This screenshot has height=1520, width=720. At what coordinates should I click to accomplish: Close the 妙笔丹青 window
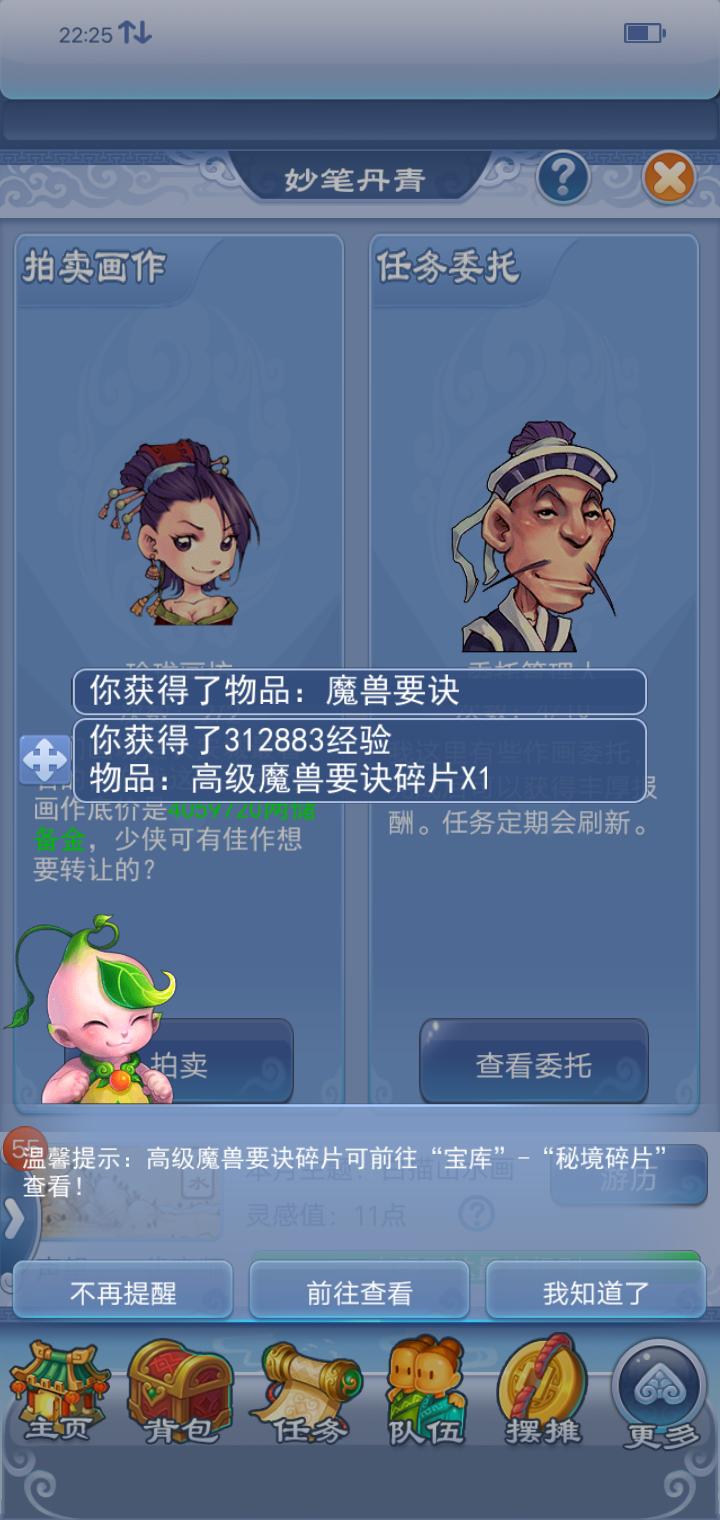click(669, 178)
